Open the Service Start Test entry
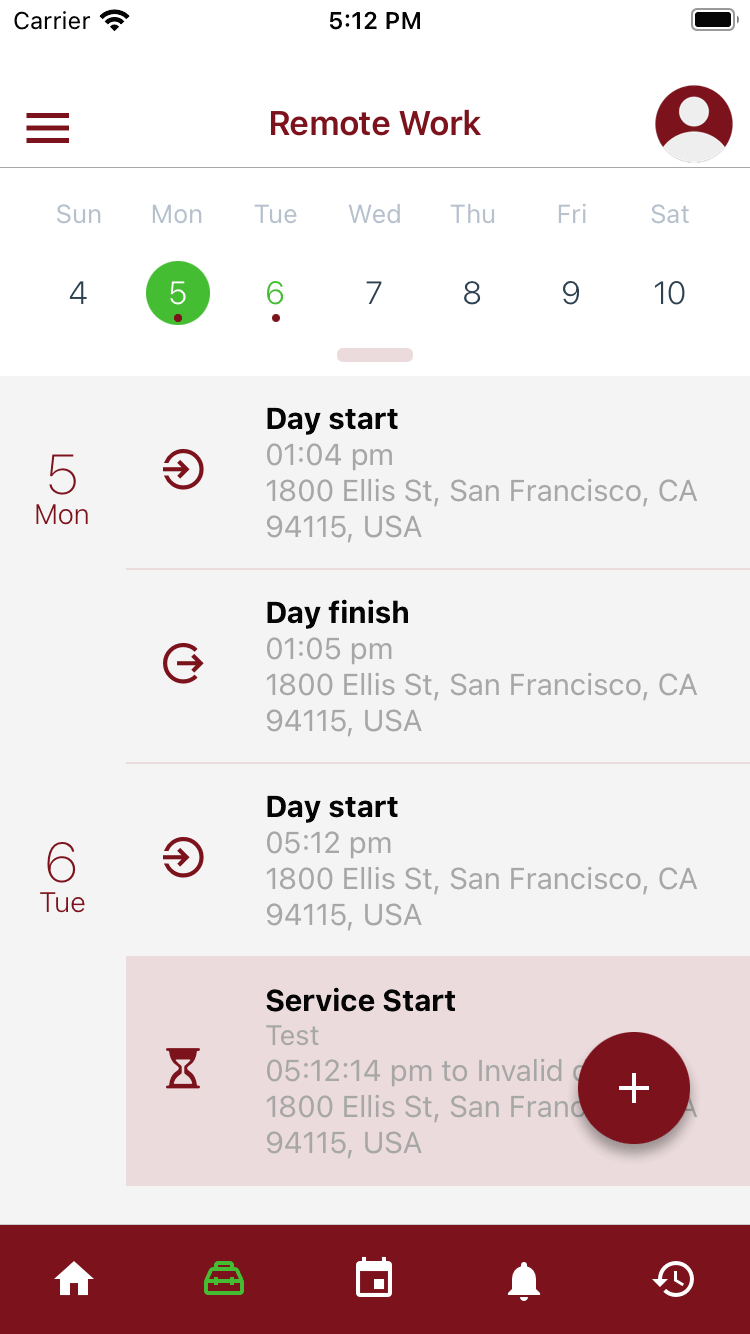Viewport: 750px width, 1334px height. coord(438,1071)
